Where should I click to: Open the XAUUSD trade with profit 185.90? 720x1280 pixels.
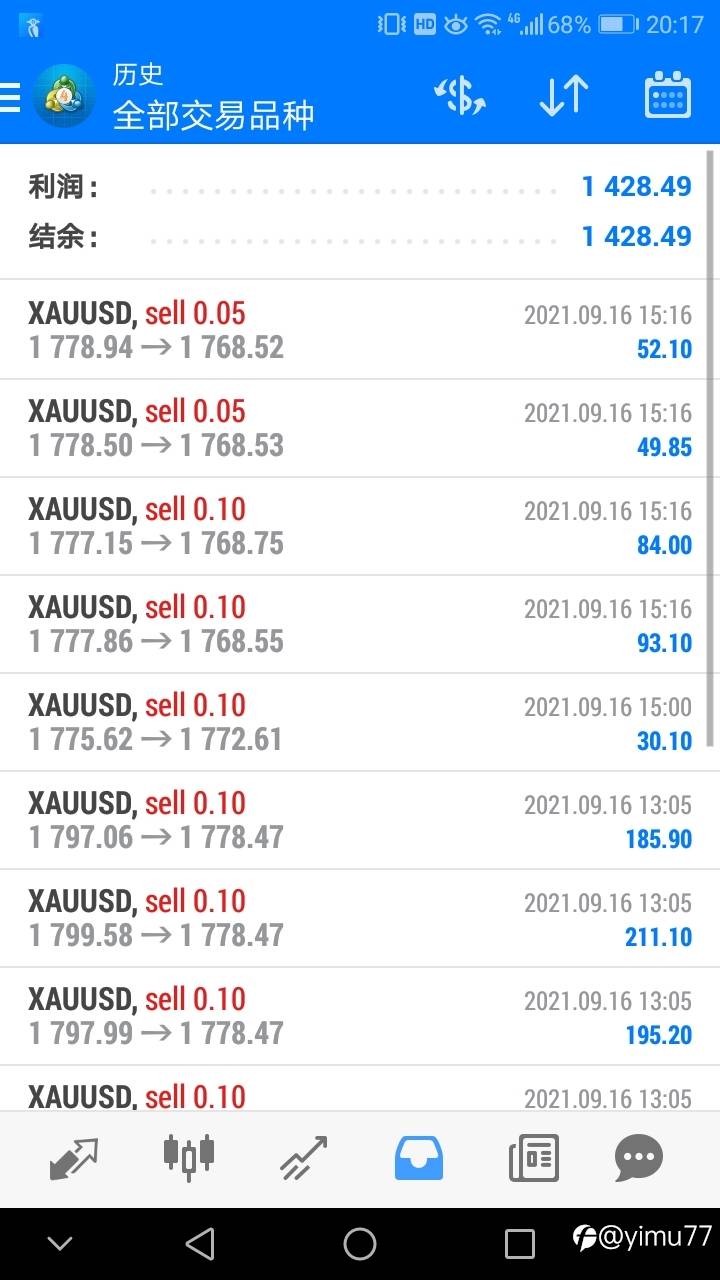point(360,820)
